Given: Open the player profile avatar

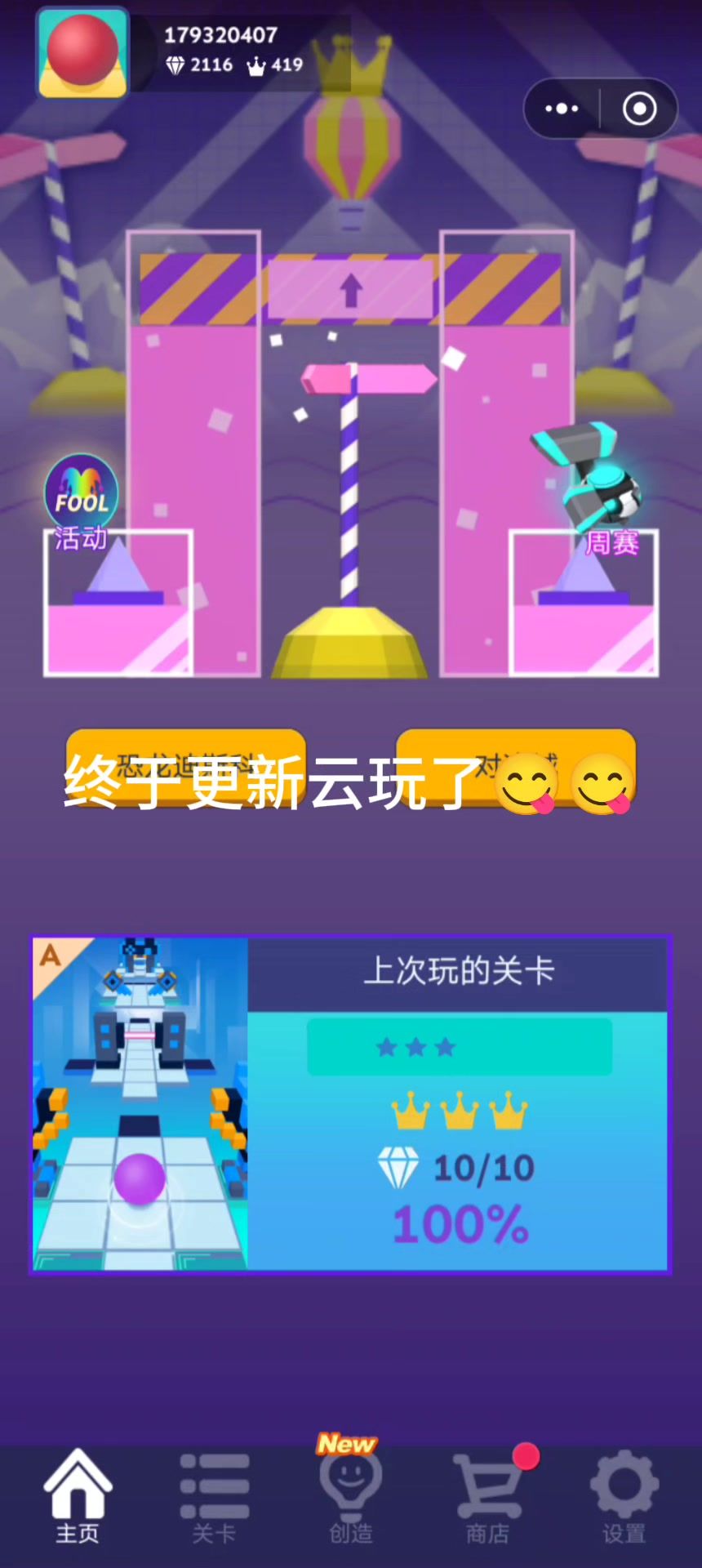Looking at the screenshot, I should click(x=82, y=54).
